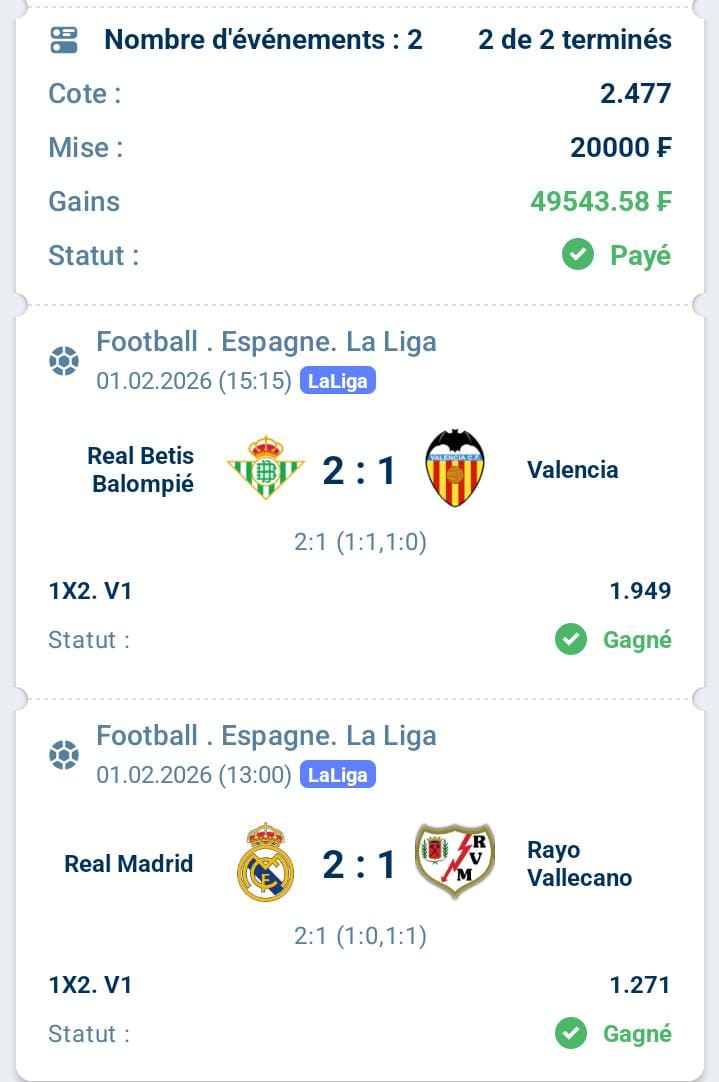The width and height of the screenshot is (719, 1082).
Task: Open the Real Madrid vs Rayo Vallecano event
Action: (359, 864)
